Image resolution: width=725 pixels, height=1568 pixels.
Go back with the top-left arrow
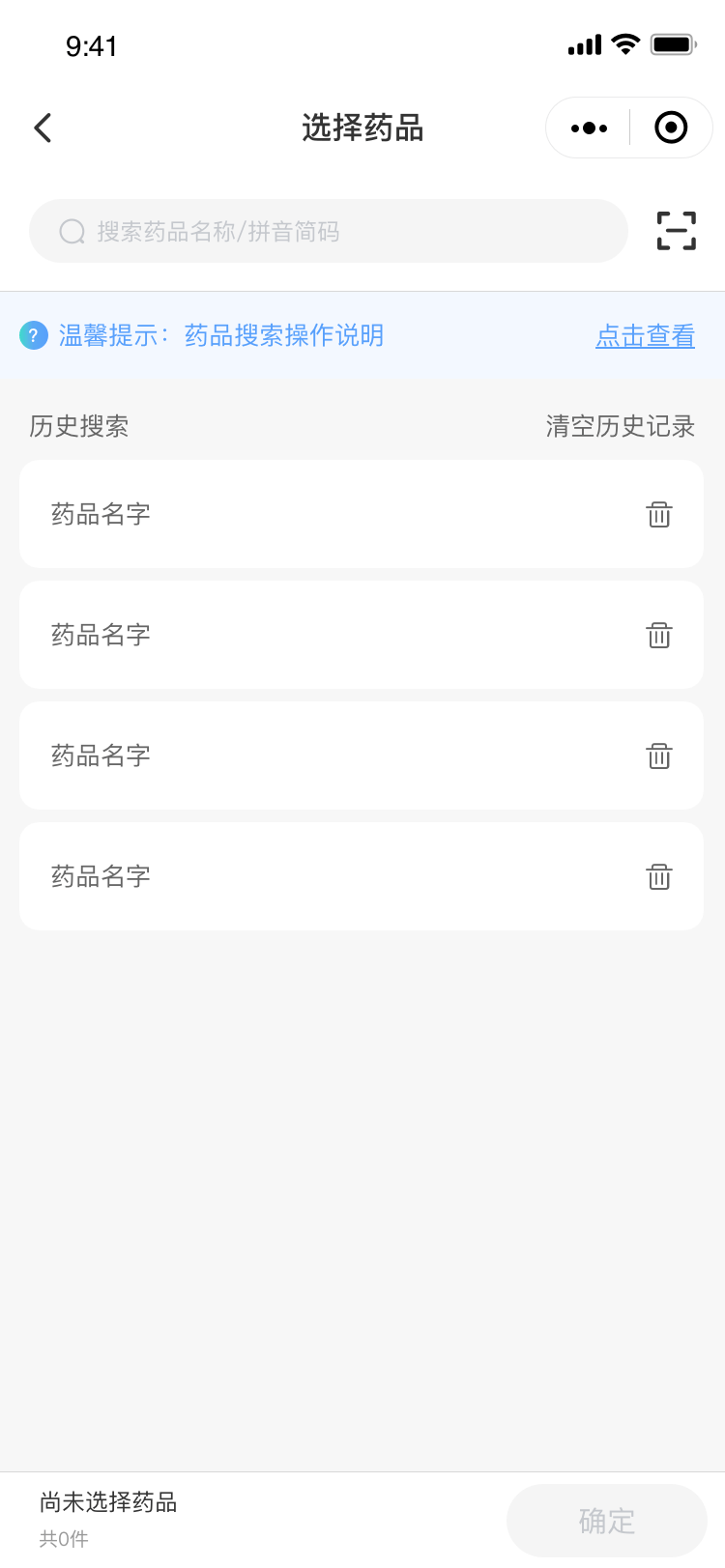(x=43, y=128)
